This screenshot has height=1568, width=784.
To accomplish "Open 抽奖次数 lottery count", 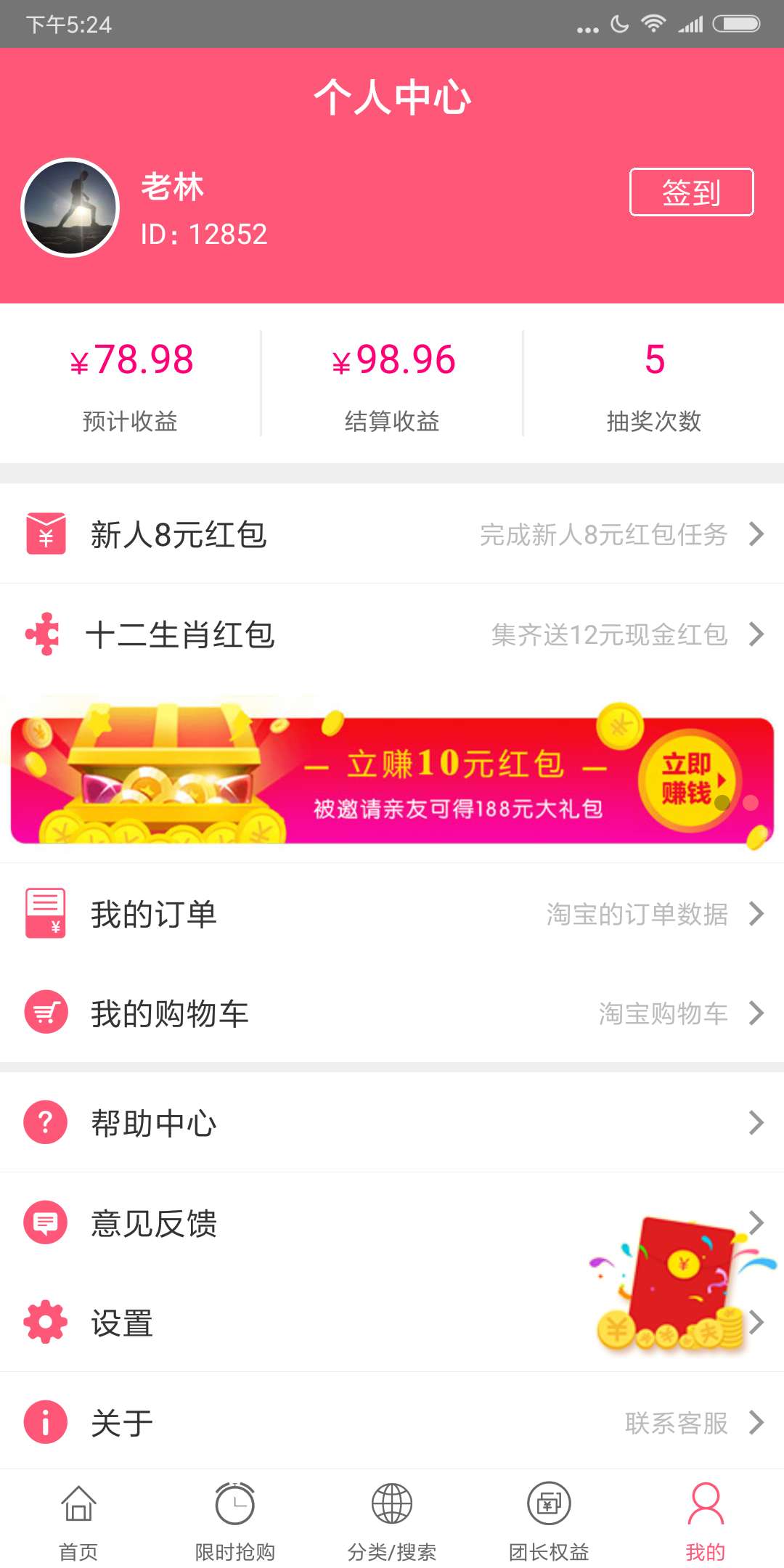I will [x=653, y=385].
